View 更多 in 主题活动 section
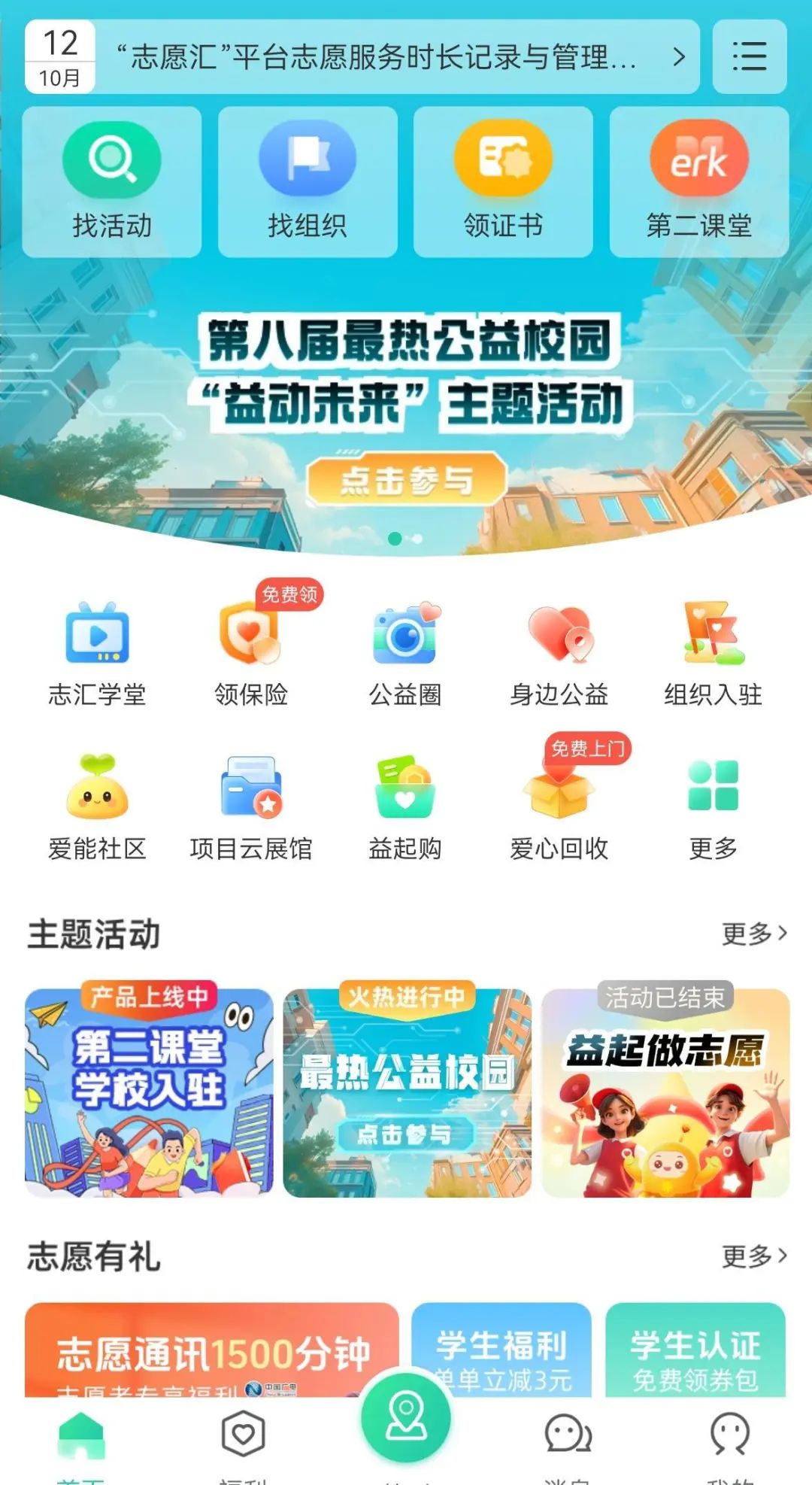Image resolution: width=812 pixels, height=1485 pixels. [x=754, y=934]
